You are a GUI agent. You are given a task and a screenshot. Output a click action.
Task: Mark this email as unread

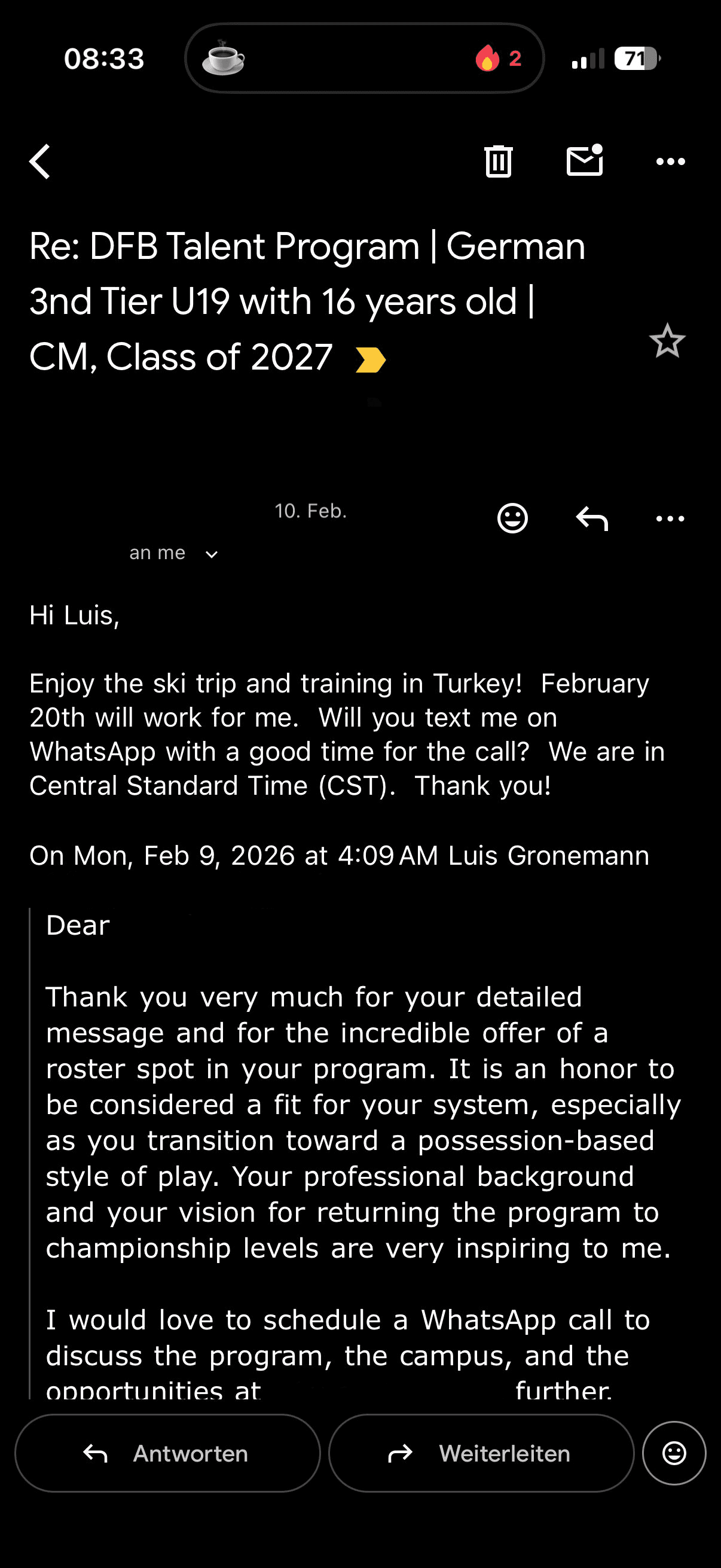584,161
